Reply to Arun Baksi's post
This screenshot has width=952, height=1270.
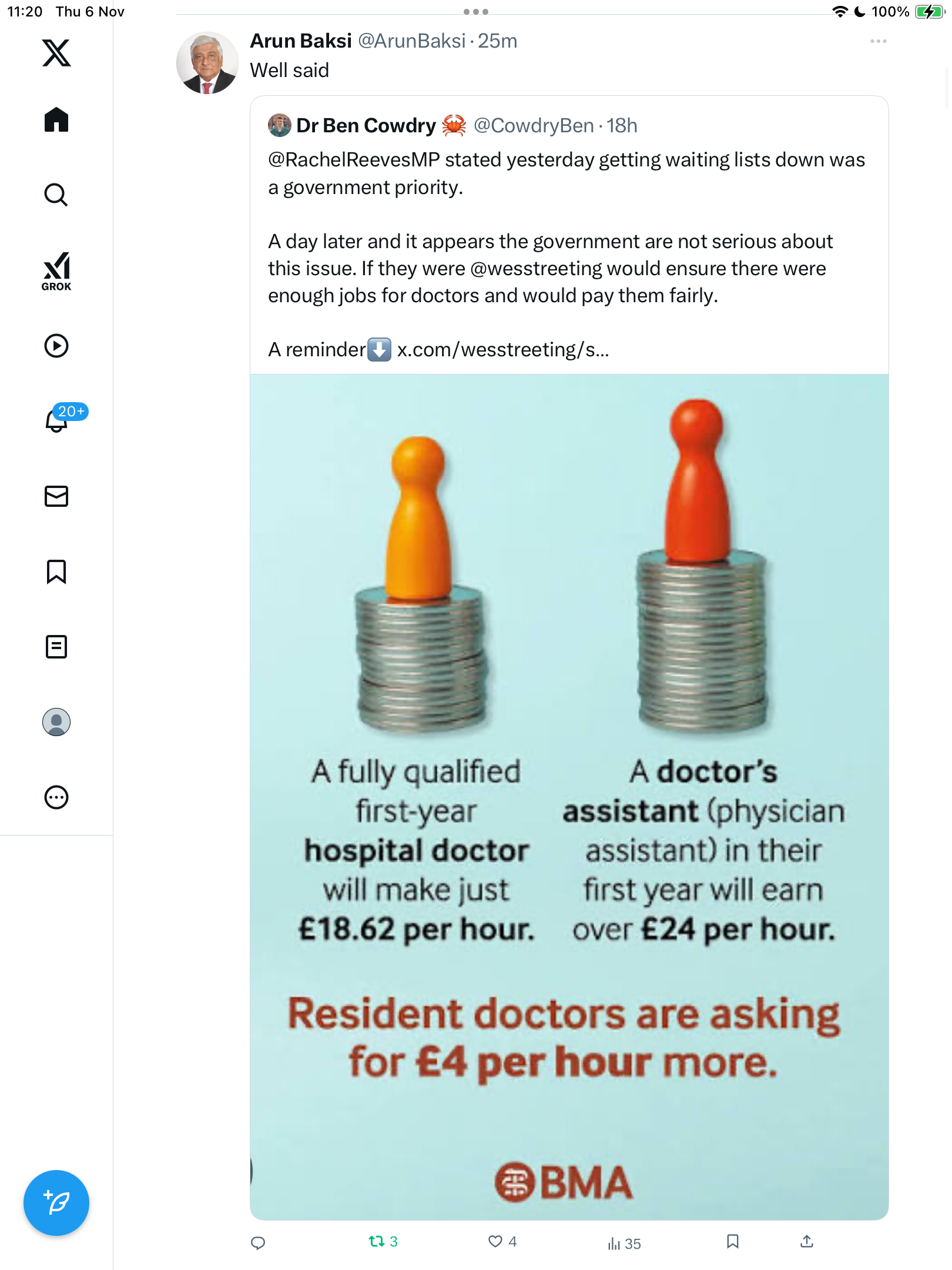coord(258,1242)
